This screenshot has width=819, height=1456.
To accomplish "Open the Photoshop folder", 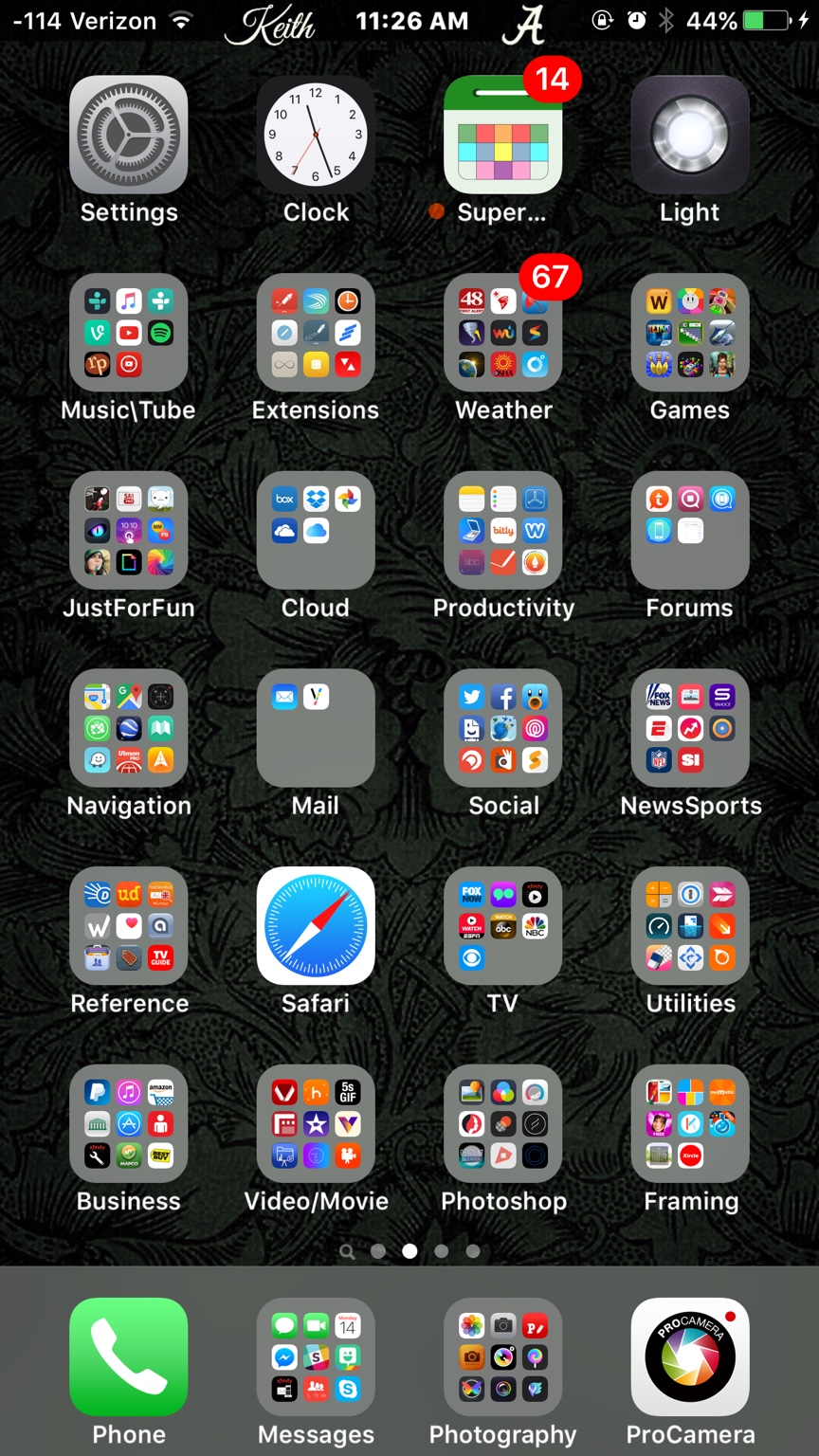I will 502,1123.
